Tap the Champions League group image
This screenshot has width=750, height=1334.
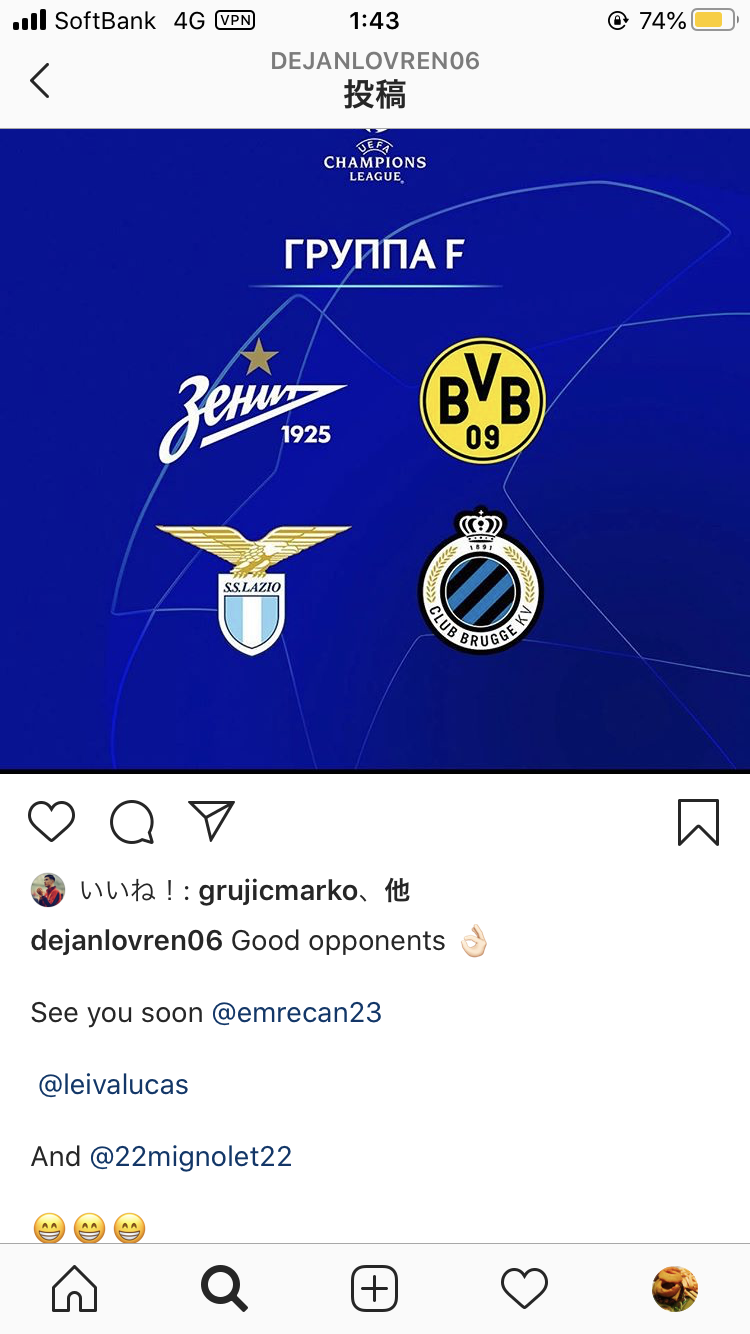[x=375, y=450]
